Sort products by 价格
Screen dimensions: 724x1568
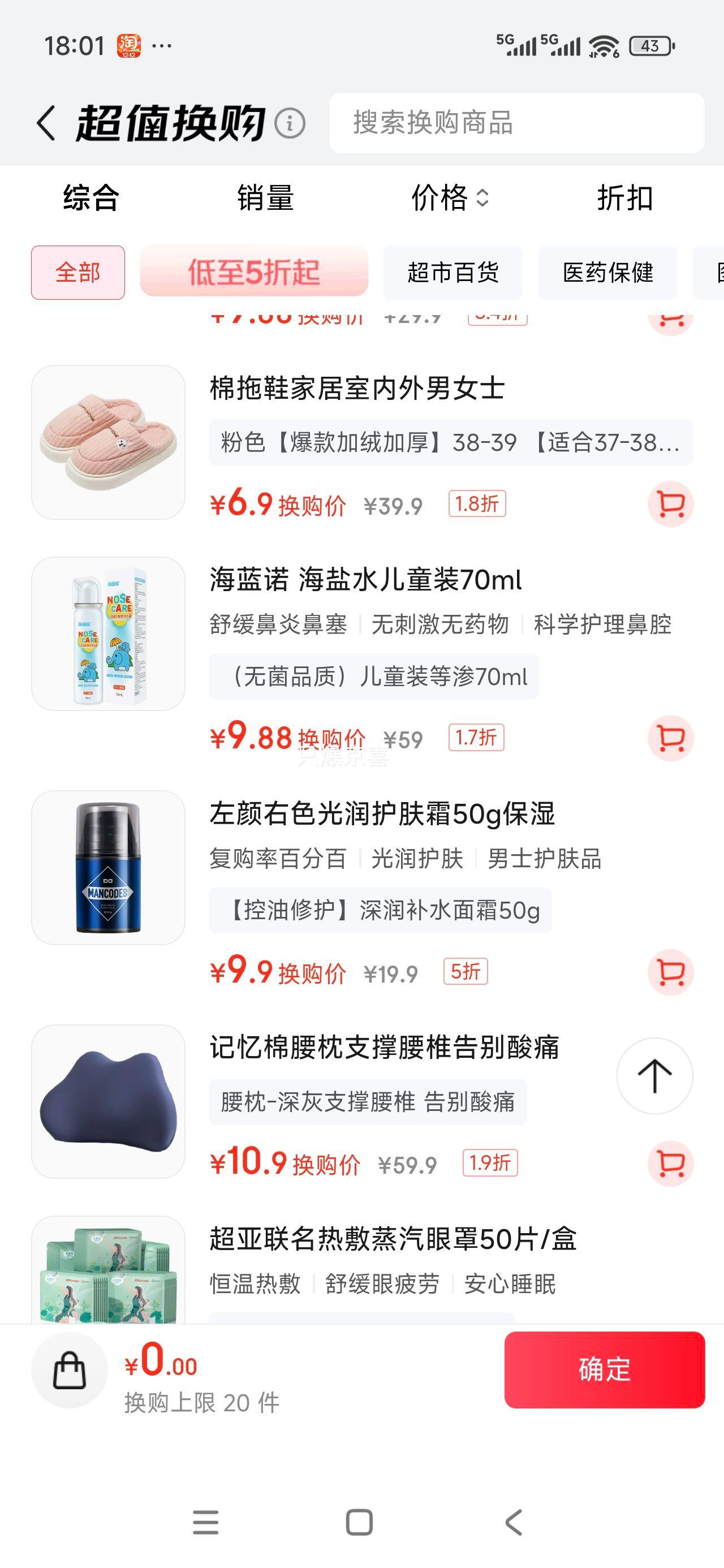coord(449,198)
